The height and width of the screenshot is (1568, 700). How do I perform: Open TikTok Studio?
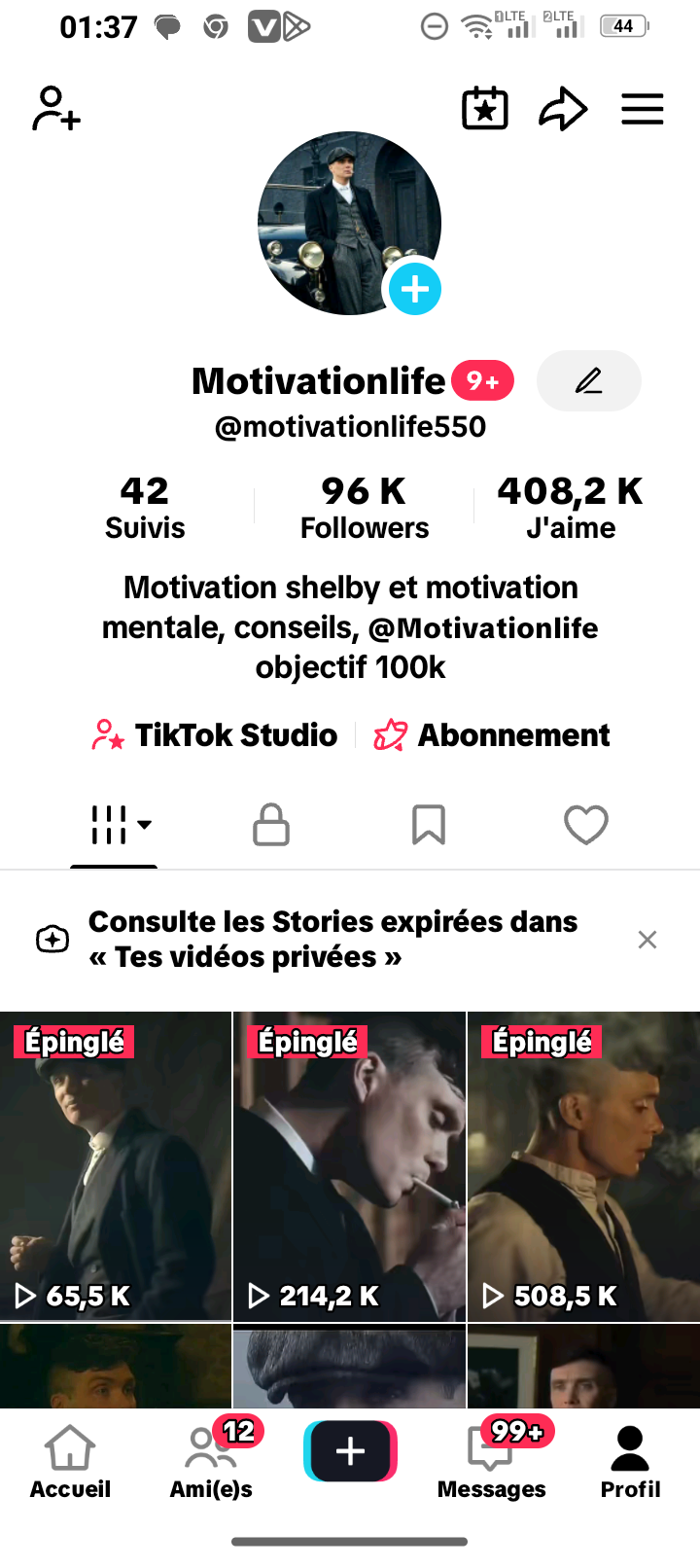point(215,734)
